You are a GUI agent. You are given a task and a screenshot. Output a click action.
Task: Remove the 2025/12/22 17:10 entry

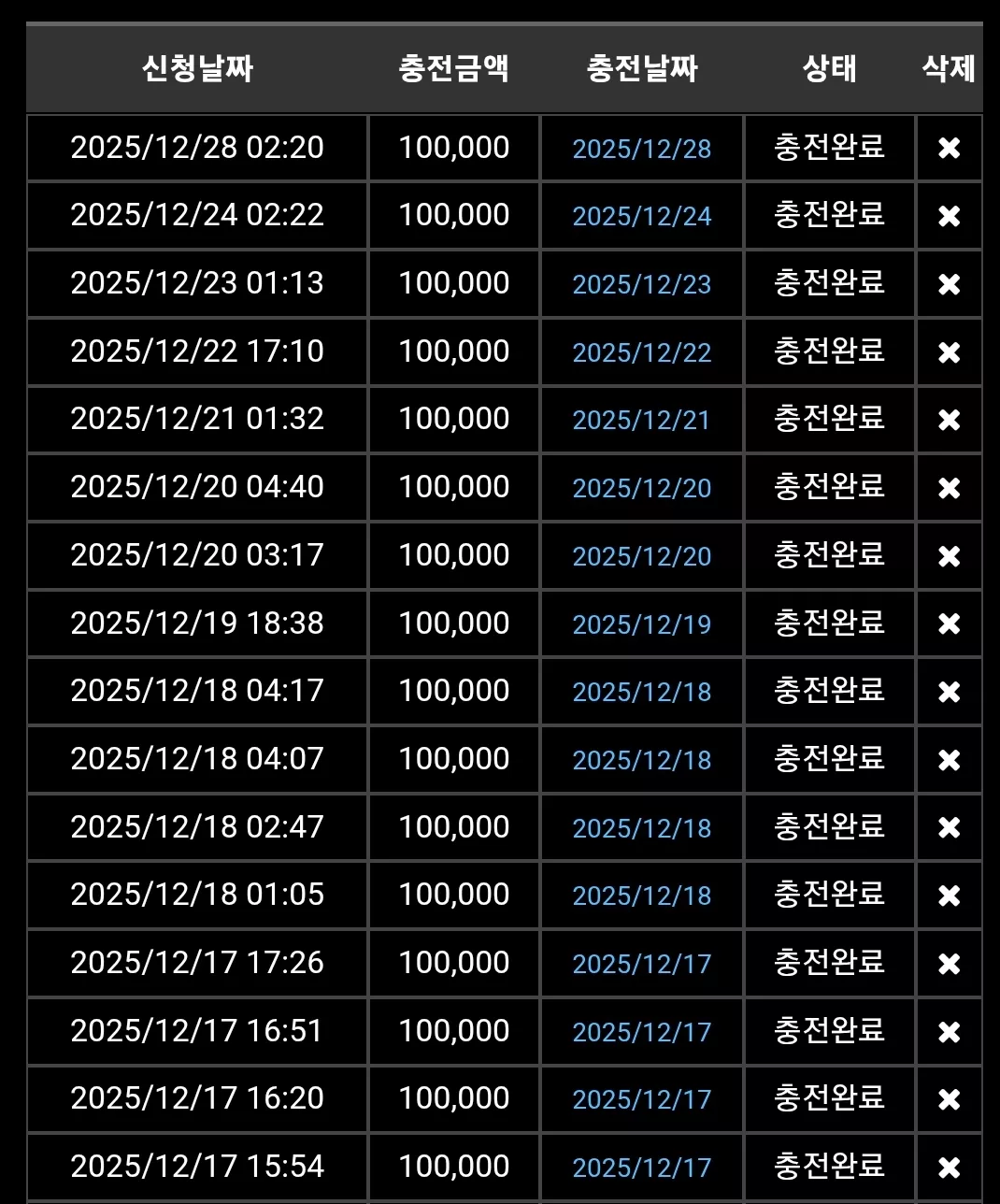949,352
